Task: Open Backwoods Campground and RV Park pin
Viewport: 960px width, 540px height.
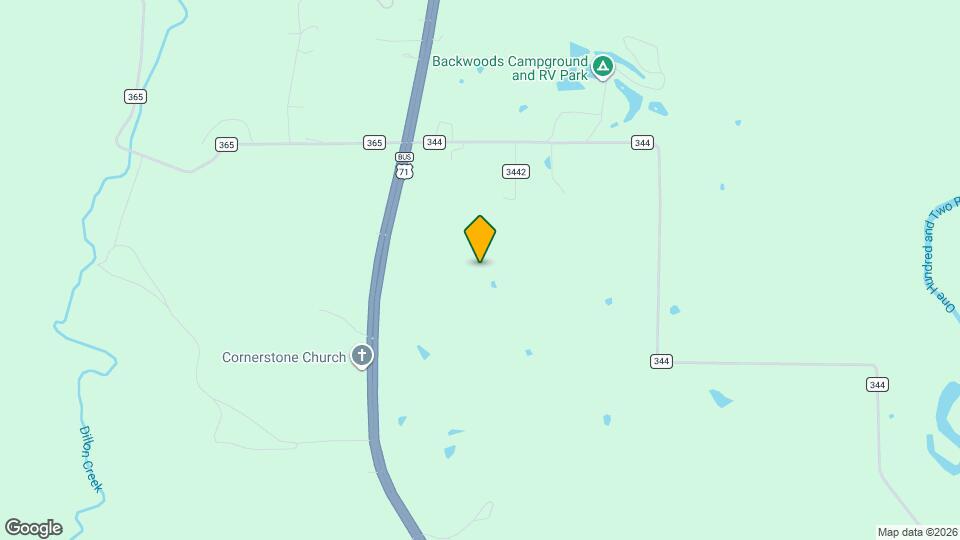Action: pos(602,67)
